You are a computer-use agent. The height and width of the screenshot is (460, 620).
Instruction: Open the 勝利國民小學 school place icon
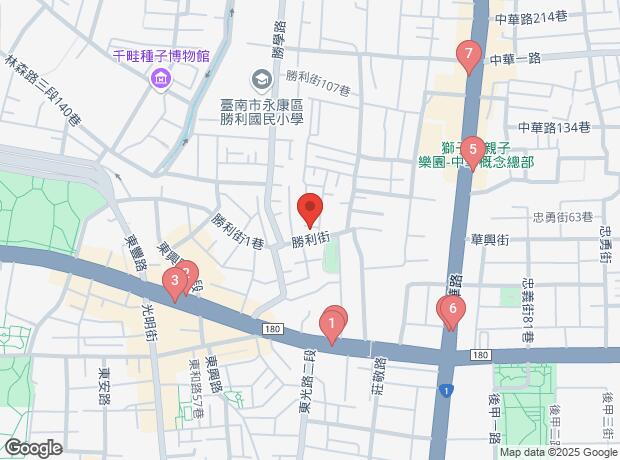(261, 78)
